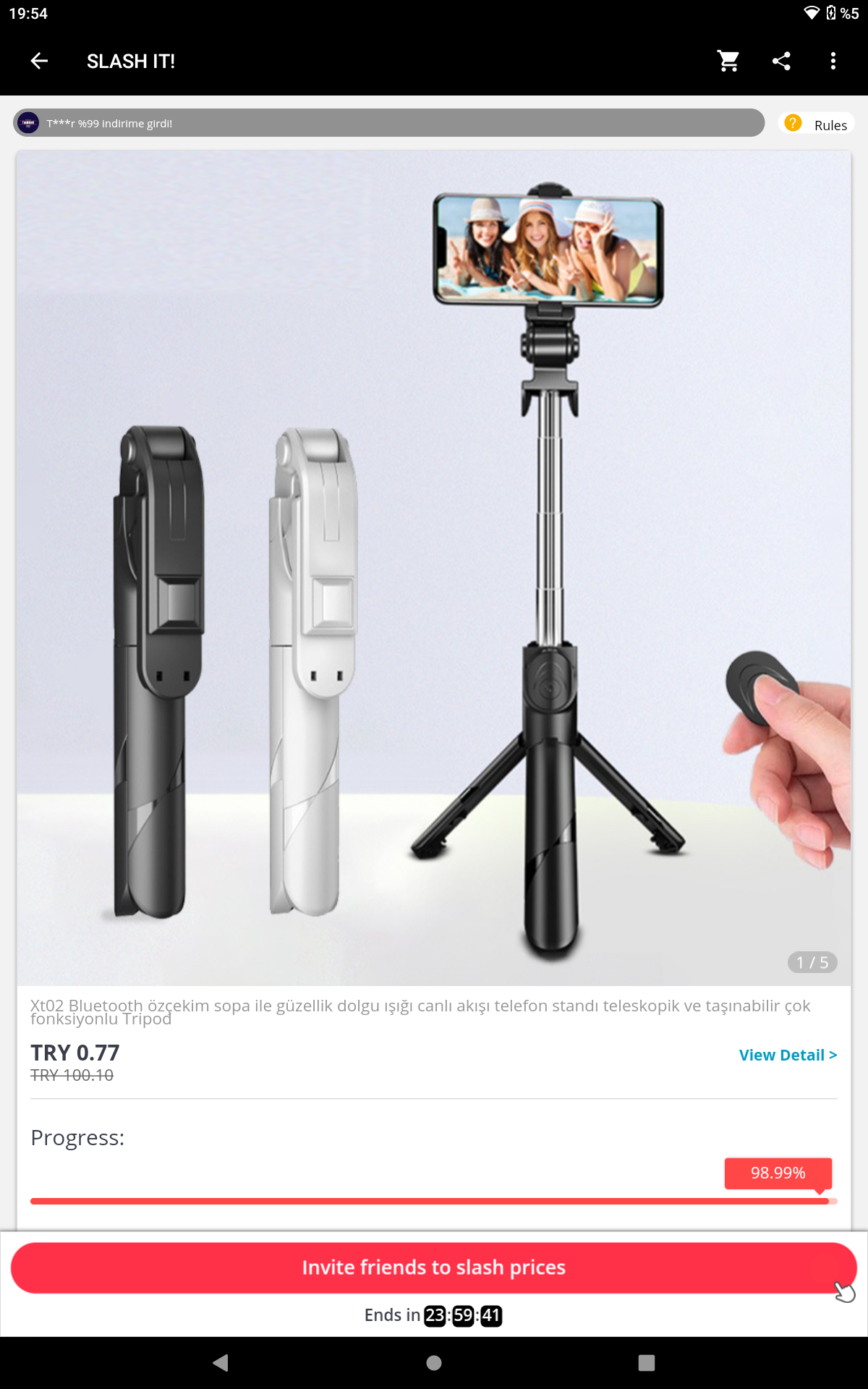The height and width of the screenshot is (1389, 868).
Task: Invite friends to slash prices
Action: [x=433, y=1267]
